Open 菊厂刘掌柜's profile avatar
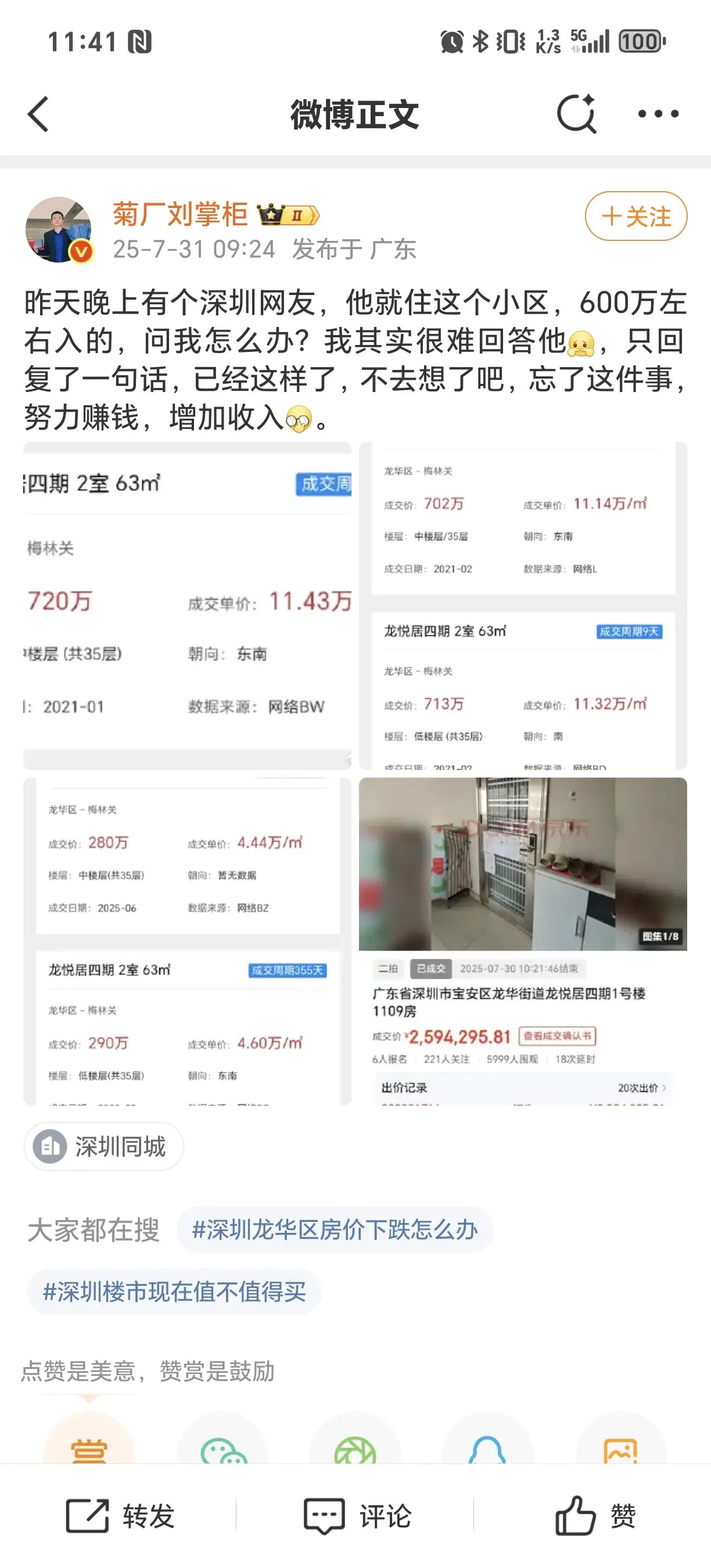Viewport: 711px width, 1568px height. coord(59,229)
